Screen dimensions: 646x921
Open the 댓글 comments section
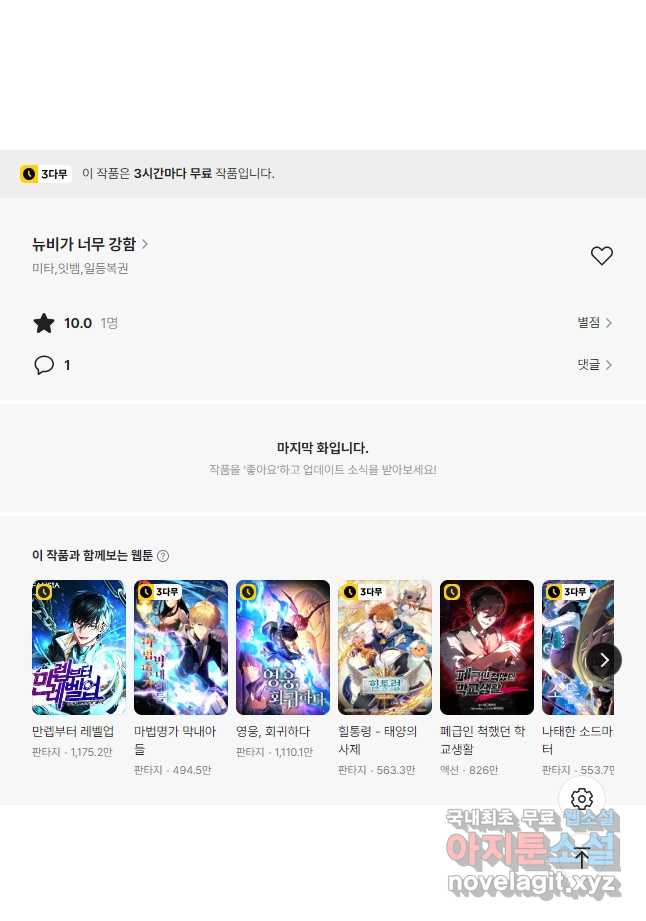pos(594,365)
